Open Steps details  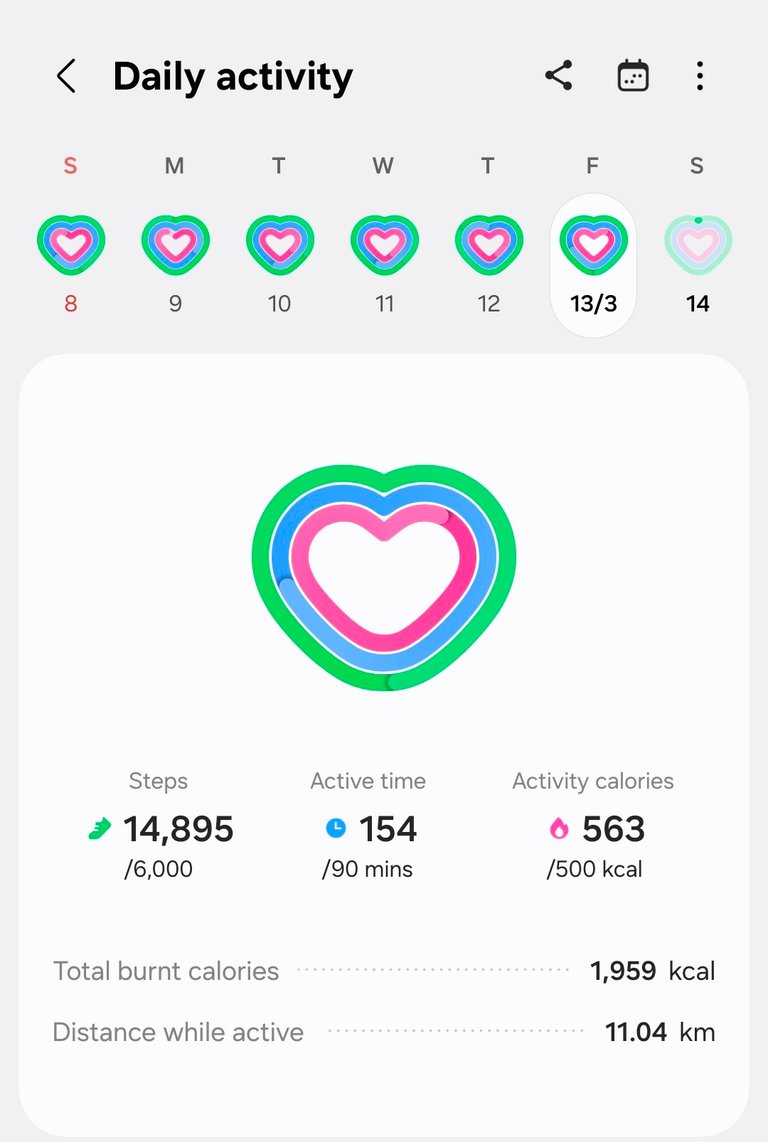click(x=159, y=826)
